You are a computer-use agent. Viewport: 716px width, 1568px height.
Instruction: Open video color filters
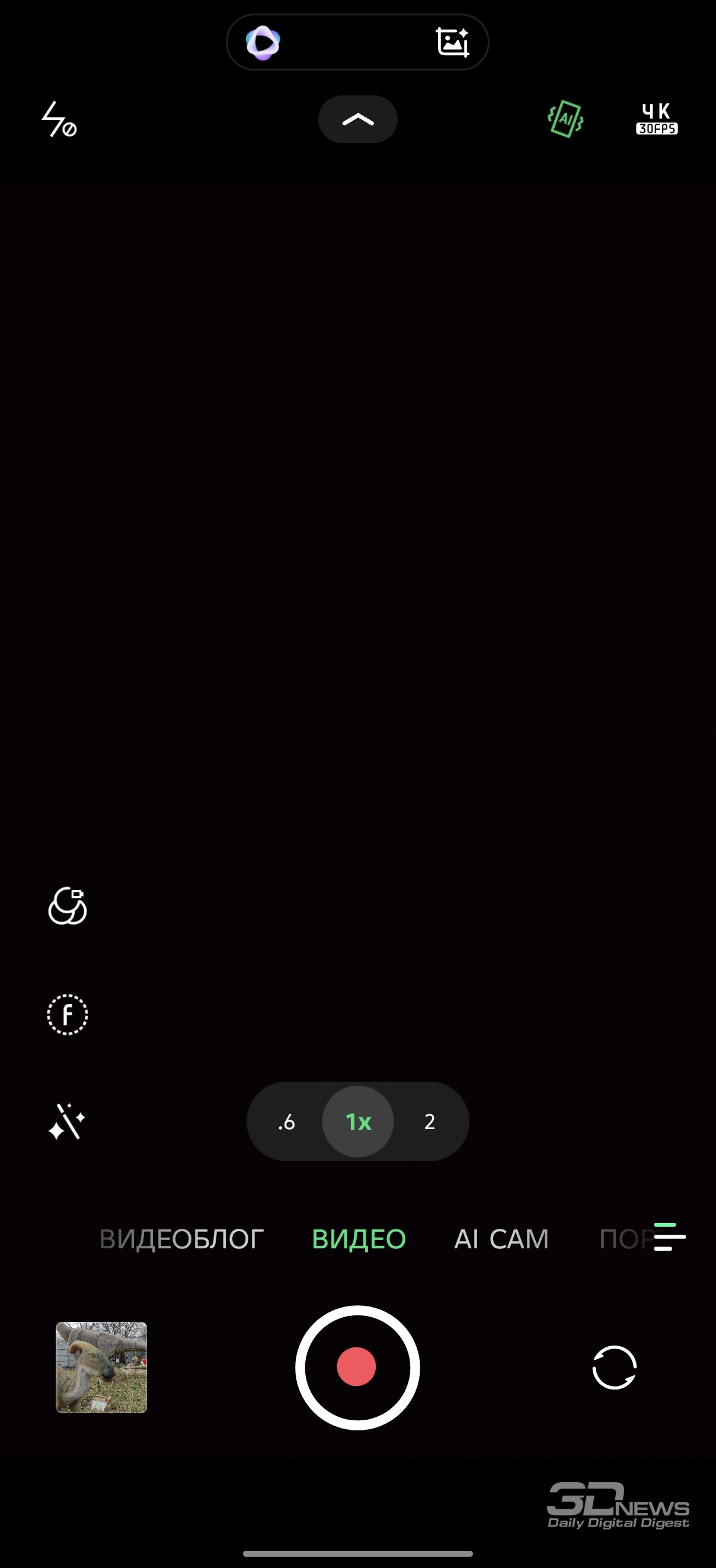[68, 906]
